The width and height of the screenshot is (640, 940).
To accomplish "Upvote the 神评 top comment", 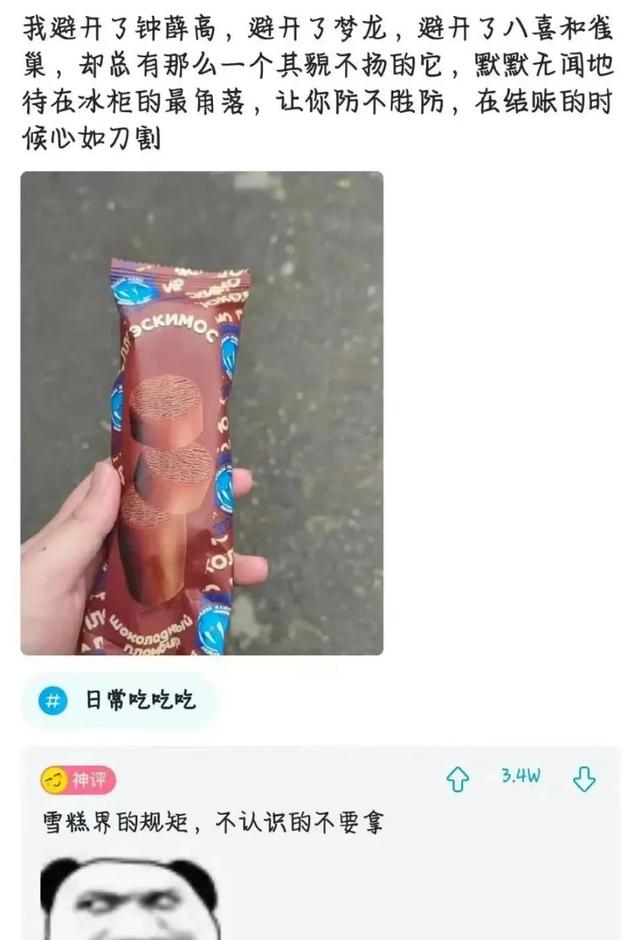I will coord(457,780).
